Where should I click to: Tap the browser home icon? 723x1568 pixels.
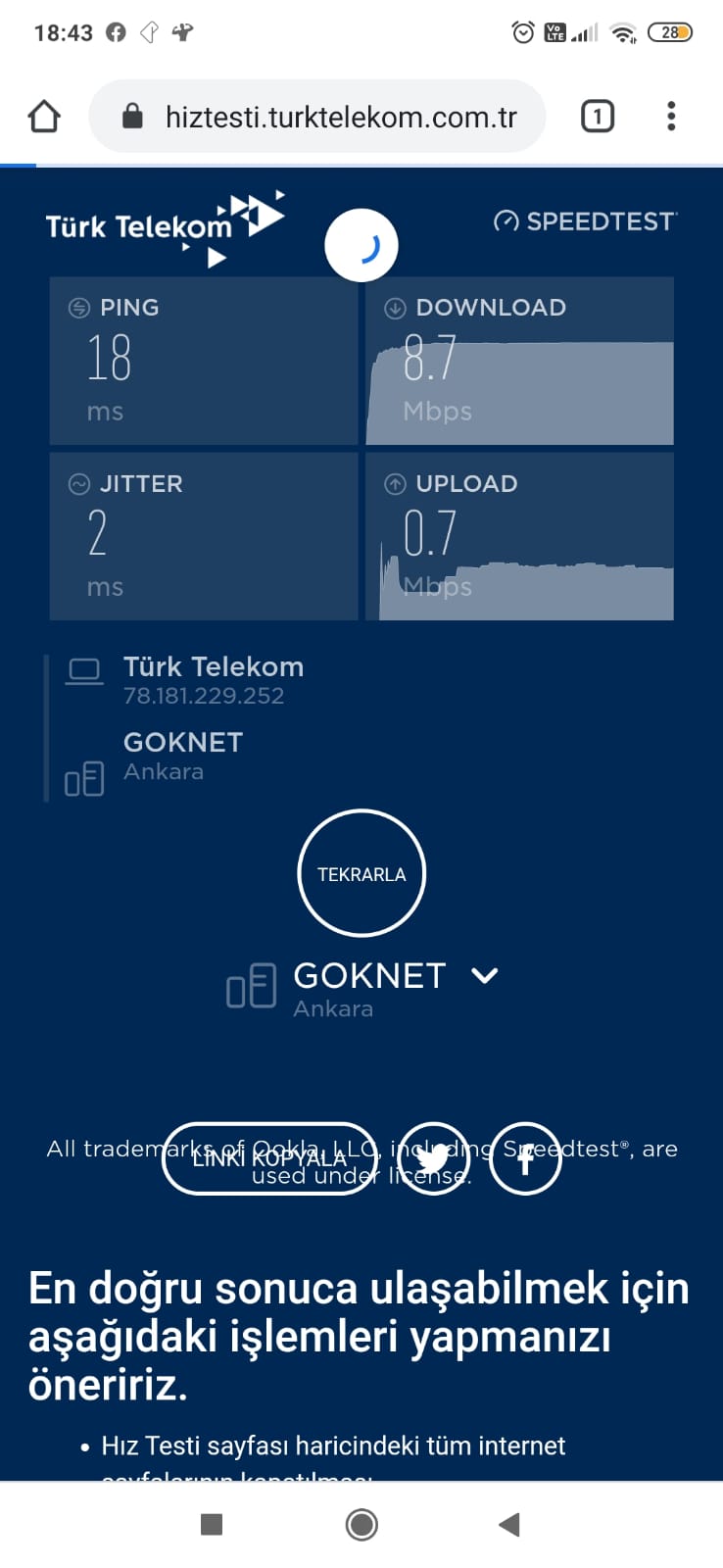44,117
